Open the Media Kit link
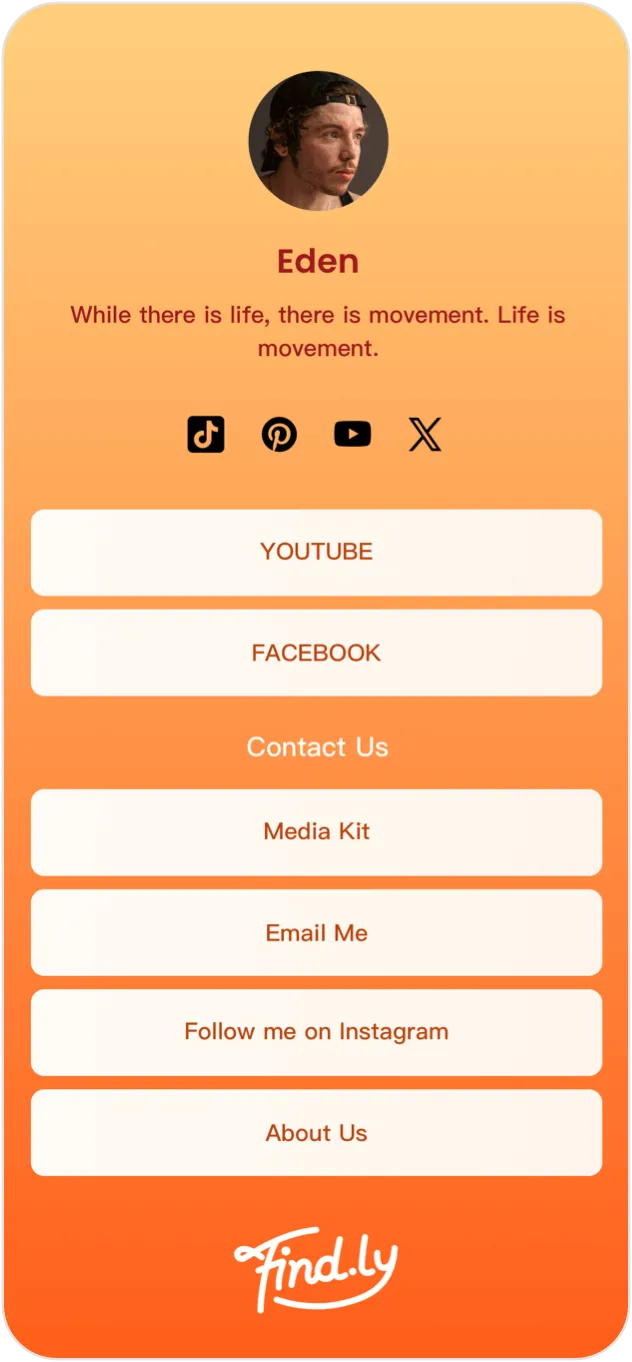This screenshot has width=632, height=1362. point(316,832)
